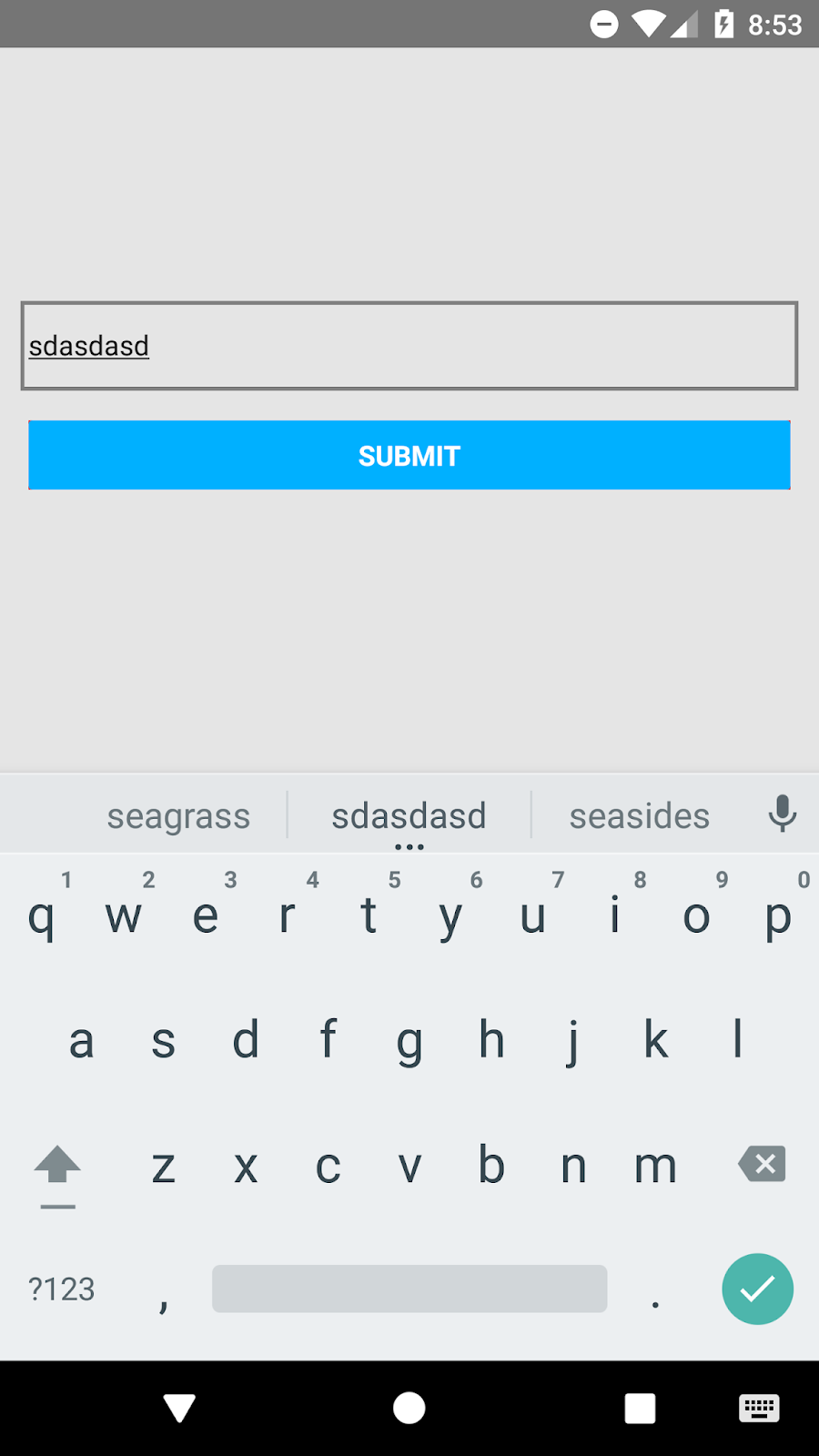
Task: Tap the comma key
Action: click(164, 1289)
